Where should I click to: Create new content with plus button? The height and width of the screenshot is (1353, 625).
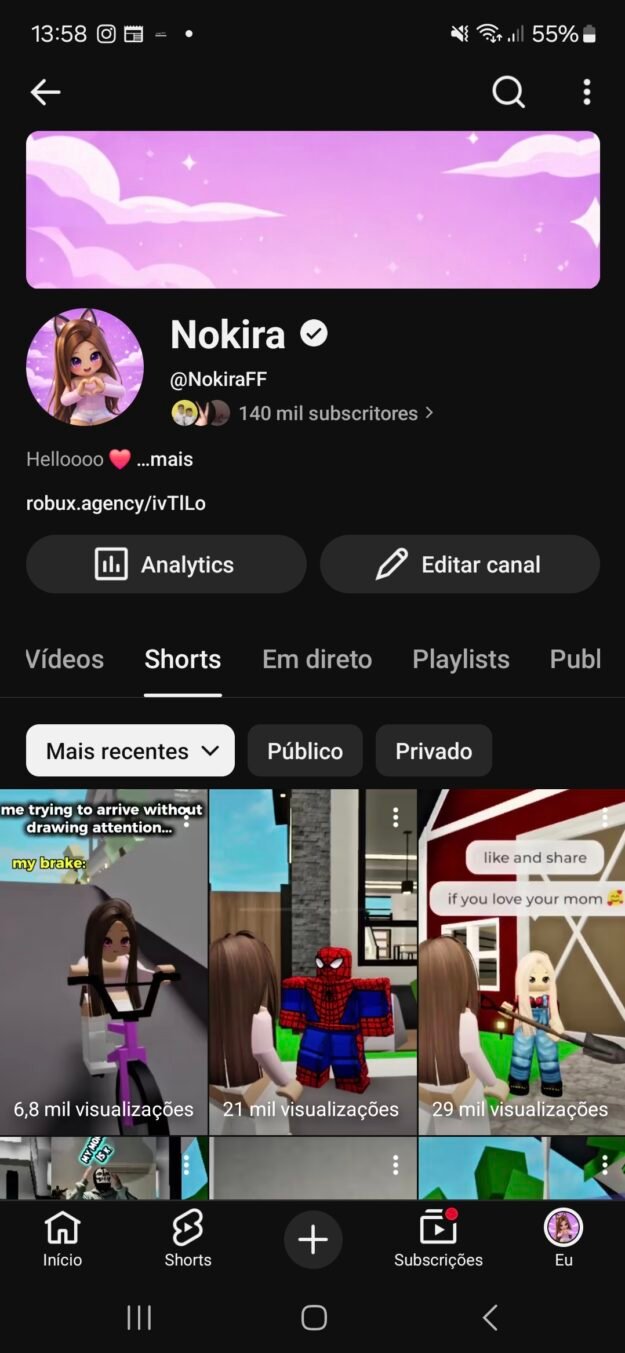(313, 1240)
